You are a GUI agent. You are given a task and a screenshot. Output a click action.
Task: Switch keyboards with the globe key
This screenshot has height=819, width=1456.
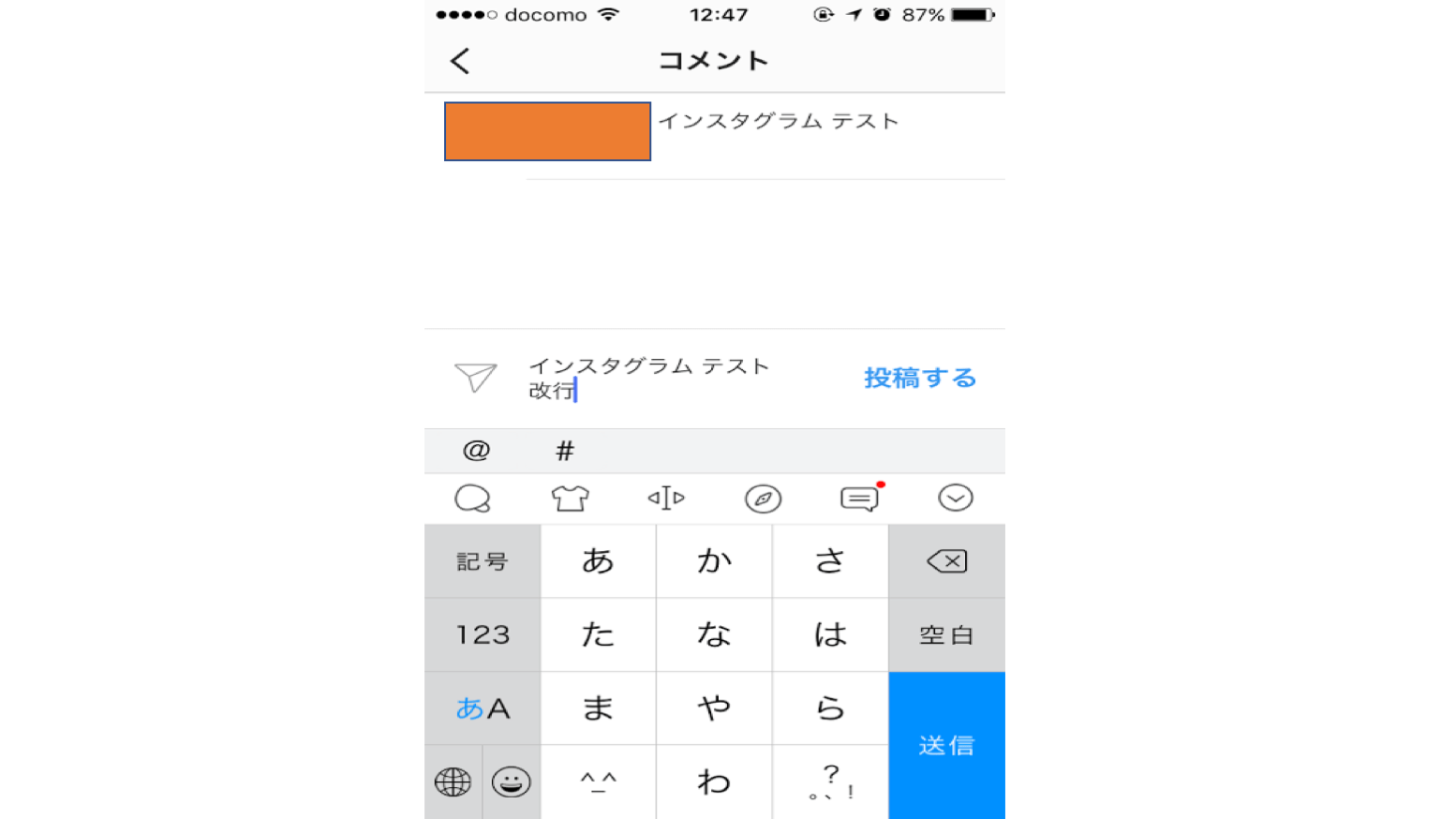tap(453, 782)
